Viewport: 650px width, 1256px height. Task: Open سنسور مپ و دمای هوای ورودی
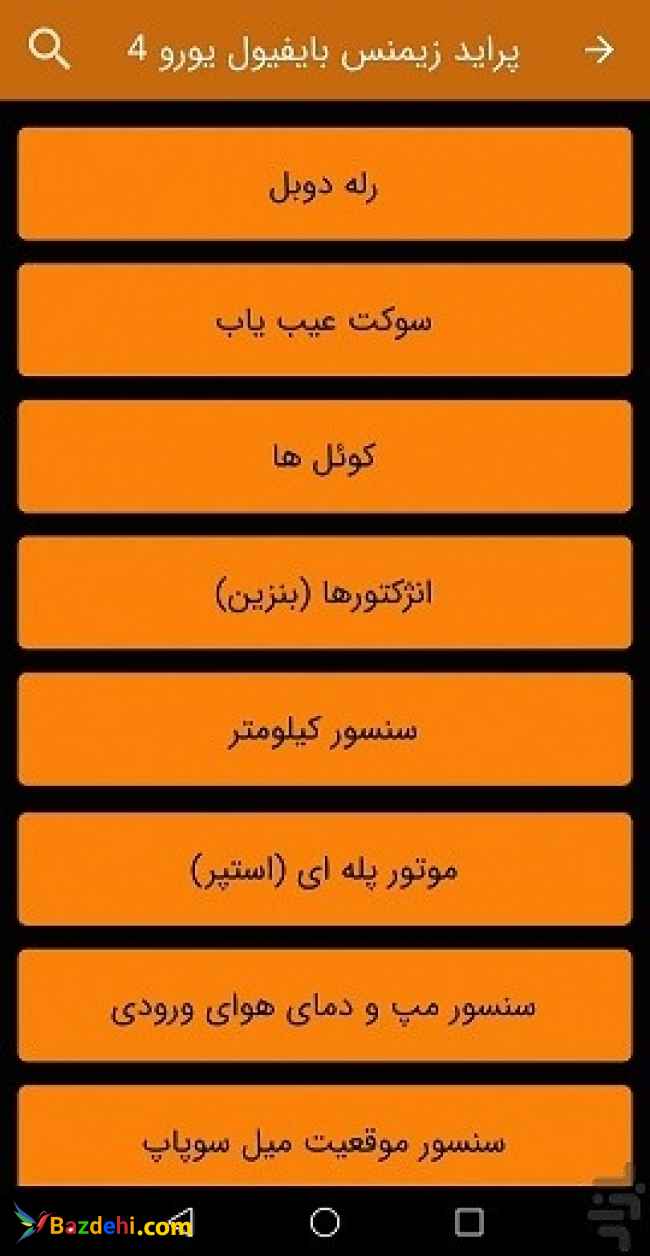pyautogui.click(x=325, y=1004)
